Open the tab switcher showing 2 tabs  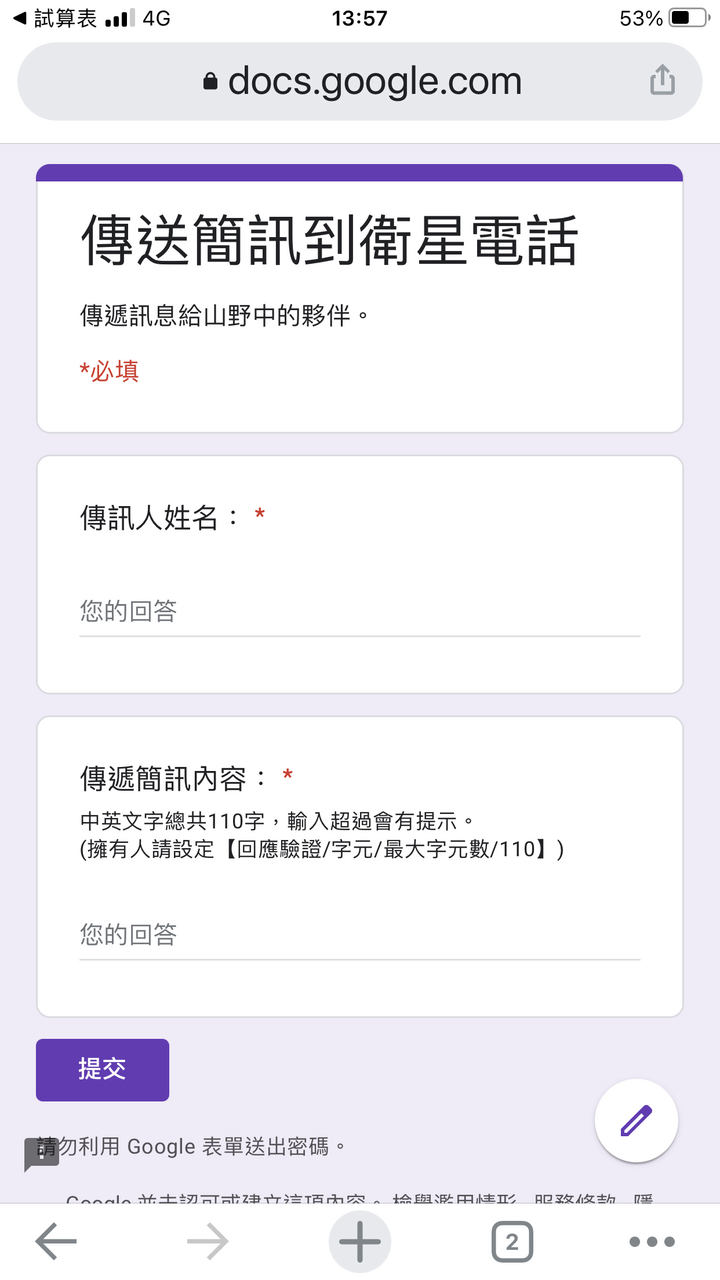[512, 1242]
